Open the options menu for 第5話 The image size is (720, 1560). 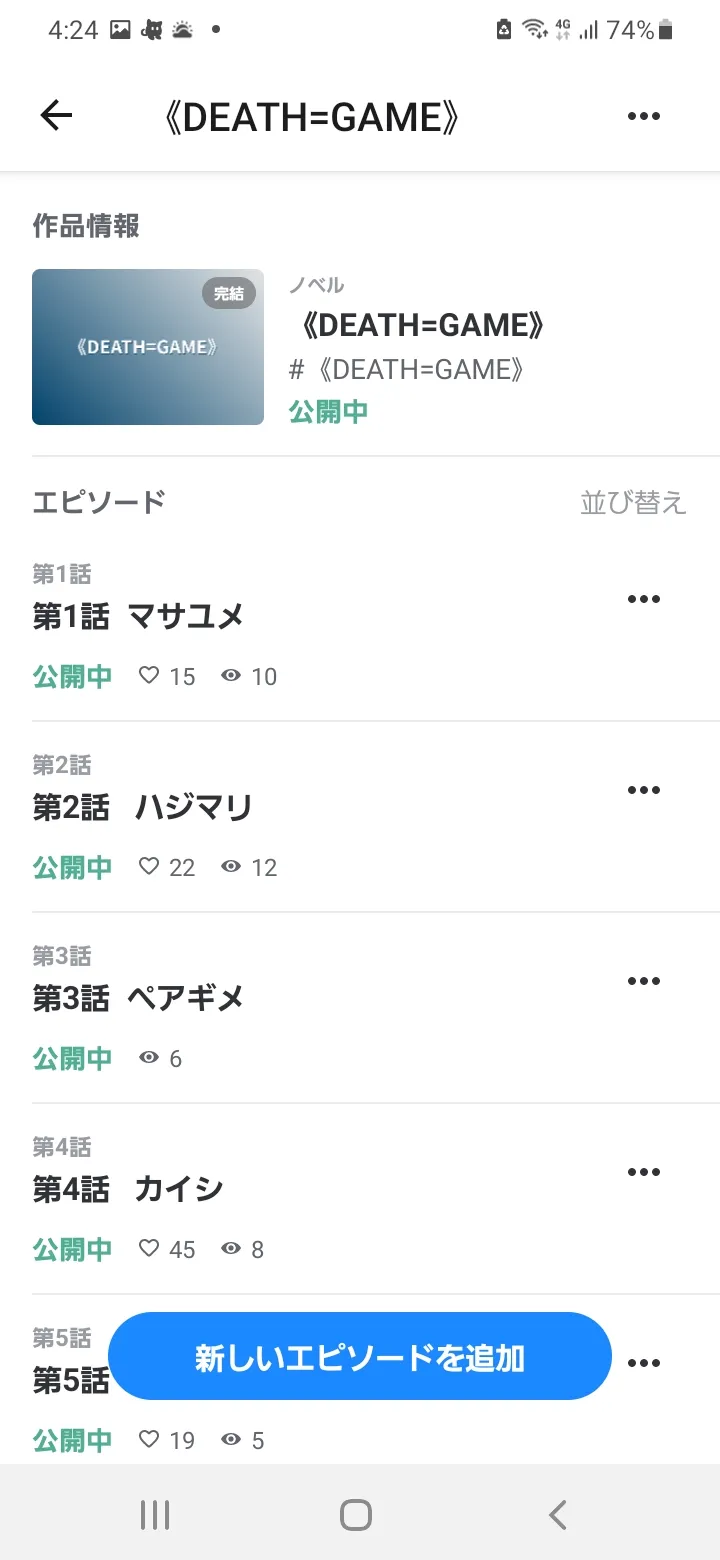click(x=643, y=1364)
